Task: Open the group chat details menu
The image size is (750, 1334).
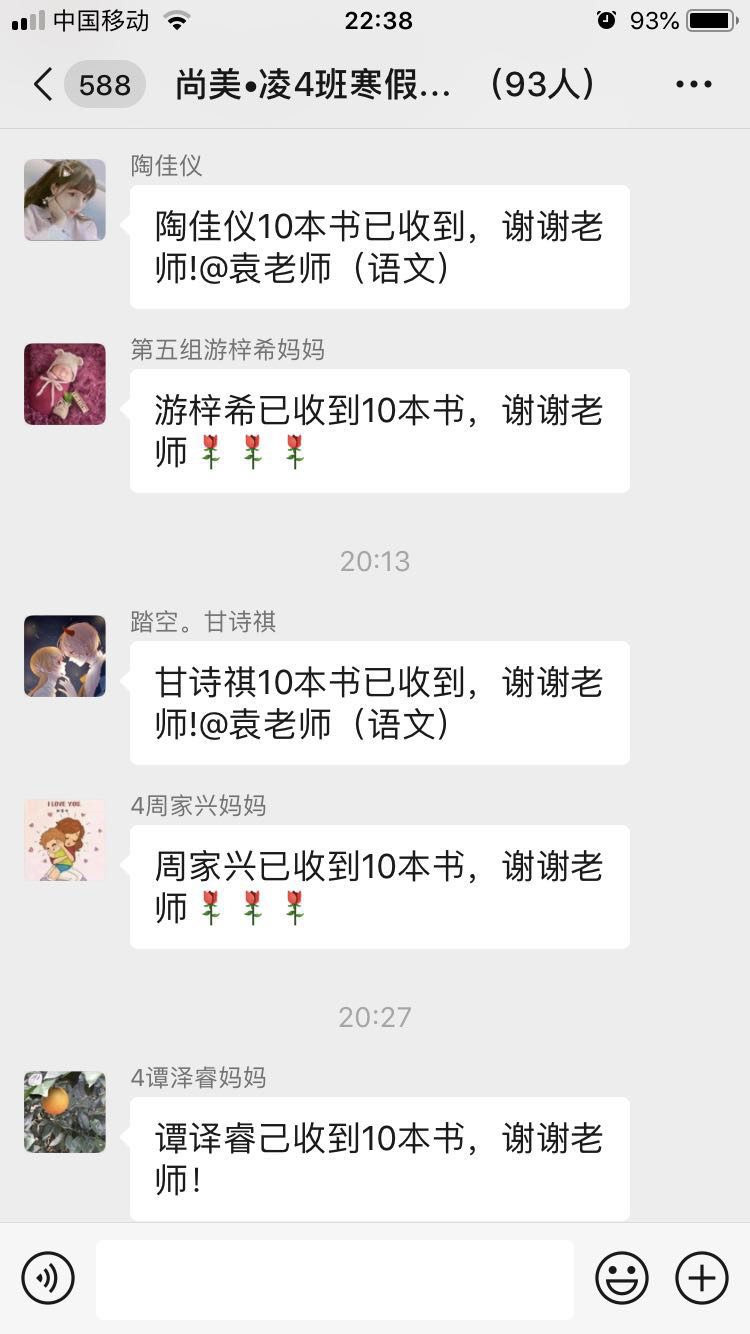Action: [693, 85]
